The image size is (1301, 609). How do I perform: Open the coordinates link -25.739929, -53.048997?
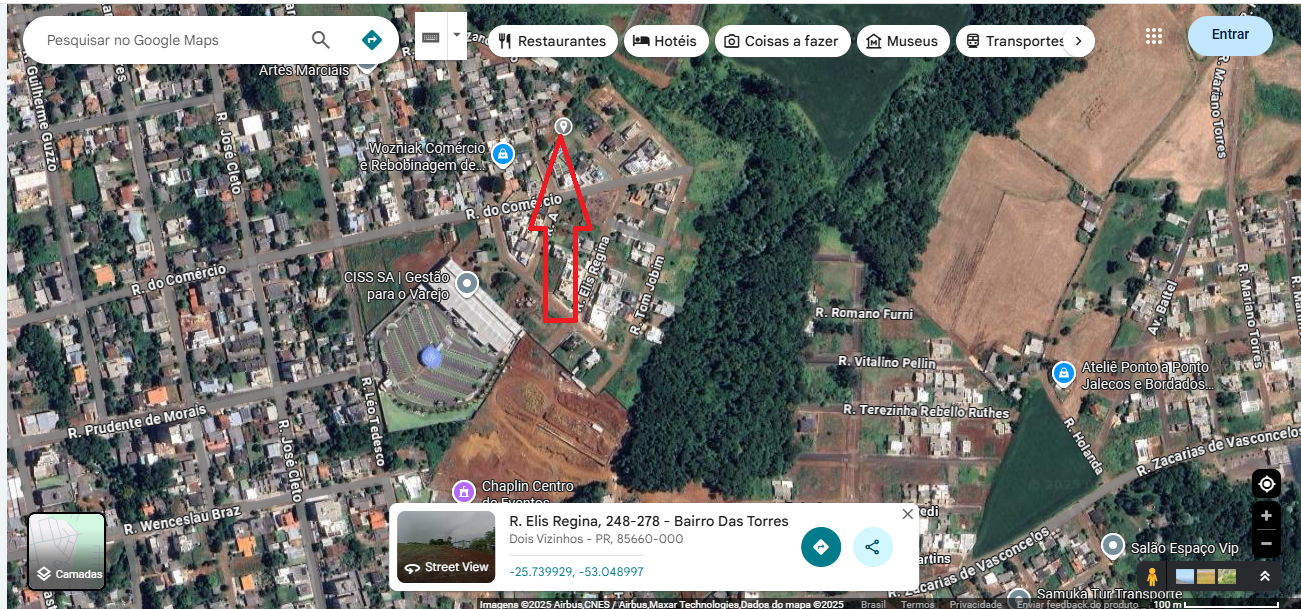tap(576, 572)
